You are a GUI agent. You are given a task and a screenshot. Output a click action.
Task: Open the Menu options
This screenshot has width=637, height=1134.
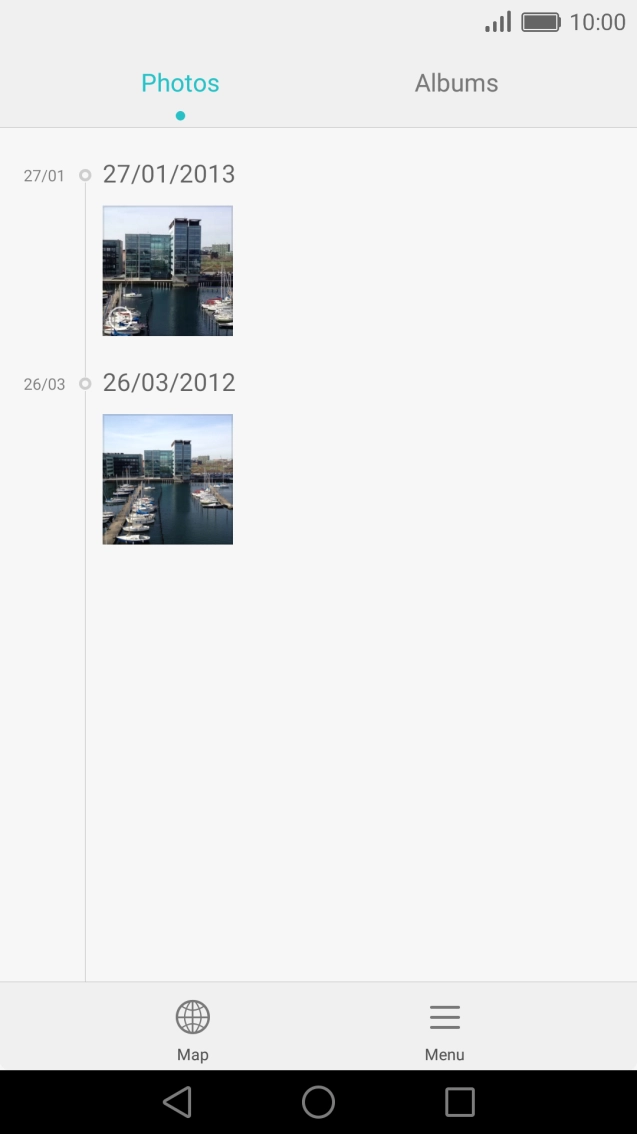point(444,1029)
